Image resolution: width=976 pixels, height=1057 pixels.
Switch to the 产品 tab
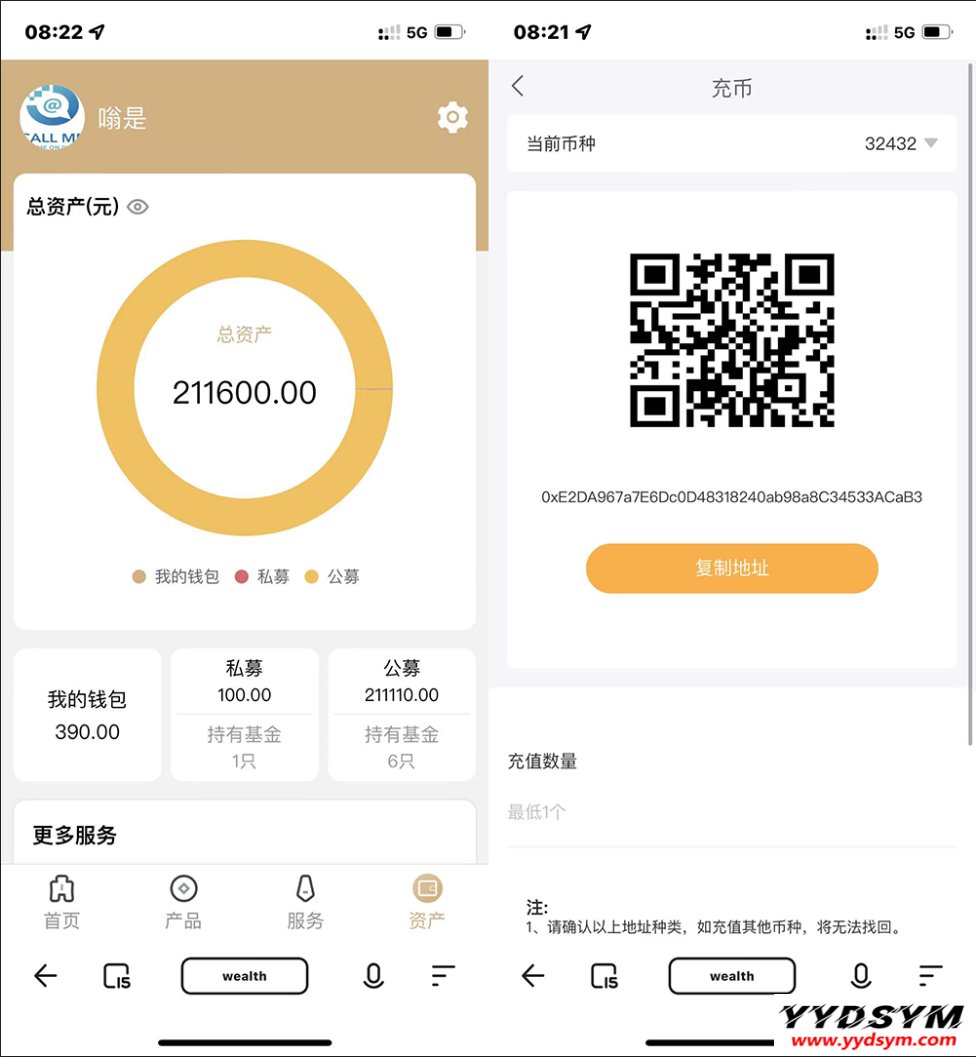click(183, 902)
